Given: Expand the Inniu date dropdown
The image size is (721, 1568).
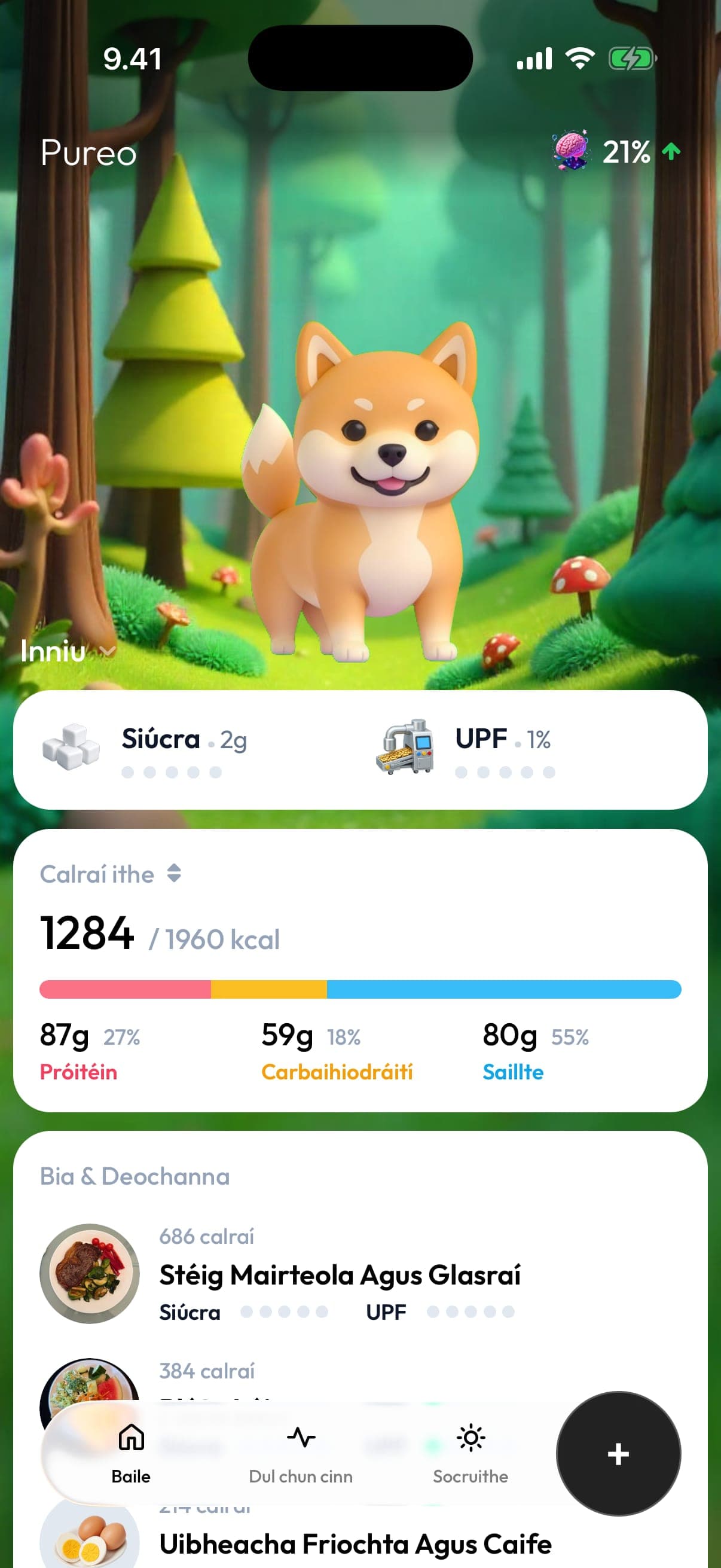Looking at the screenshot, I should (68, 651).
